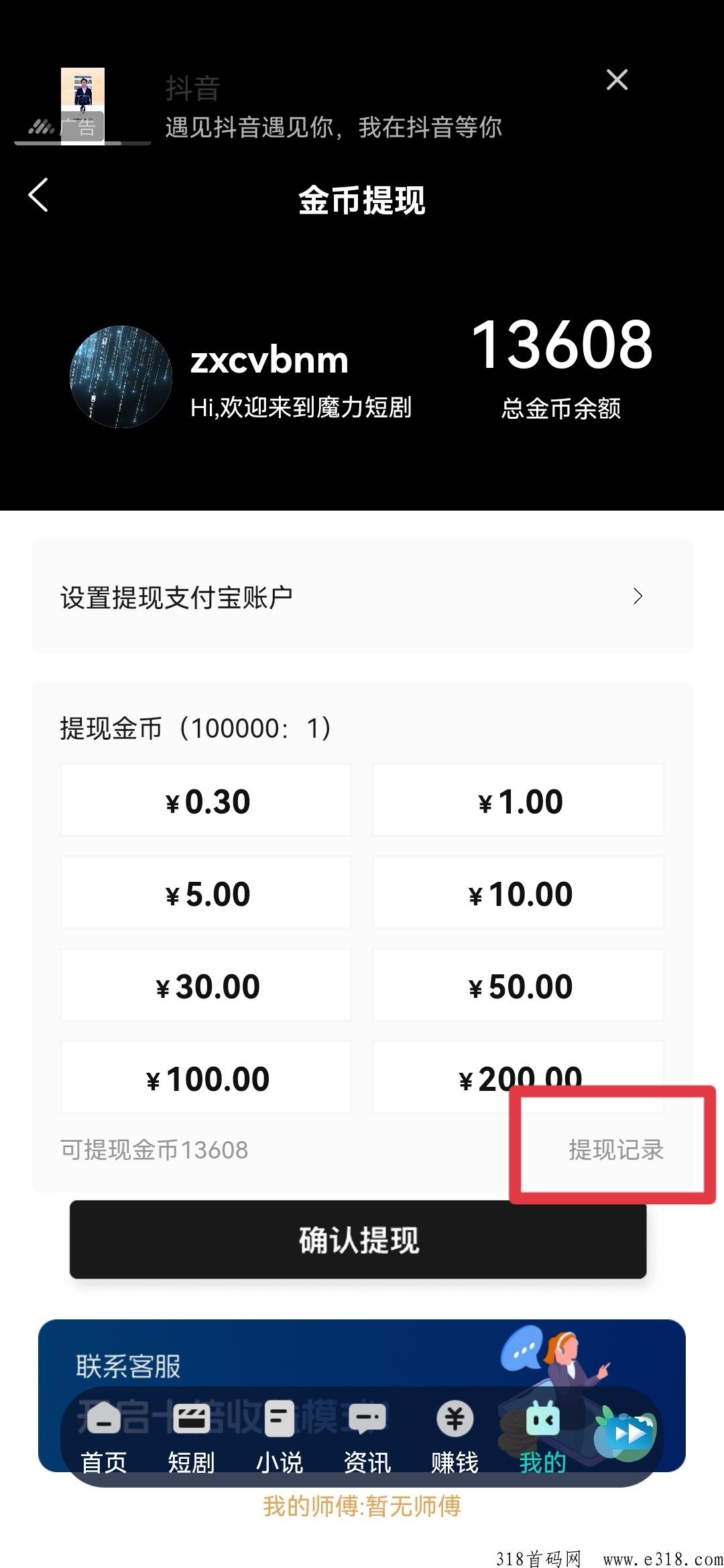Select the ¥1.00 withdrawal amount

pyautogui.click(x=518, y=800)
